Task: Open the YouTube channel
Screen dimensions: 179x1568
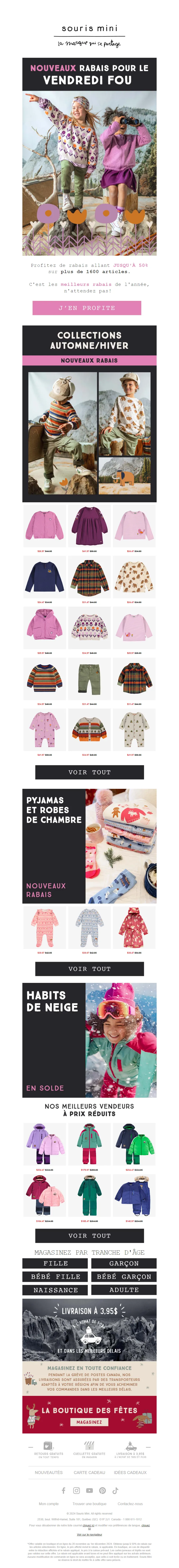Action: pos(89,1491)
